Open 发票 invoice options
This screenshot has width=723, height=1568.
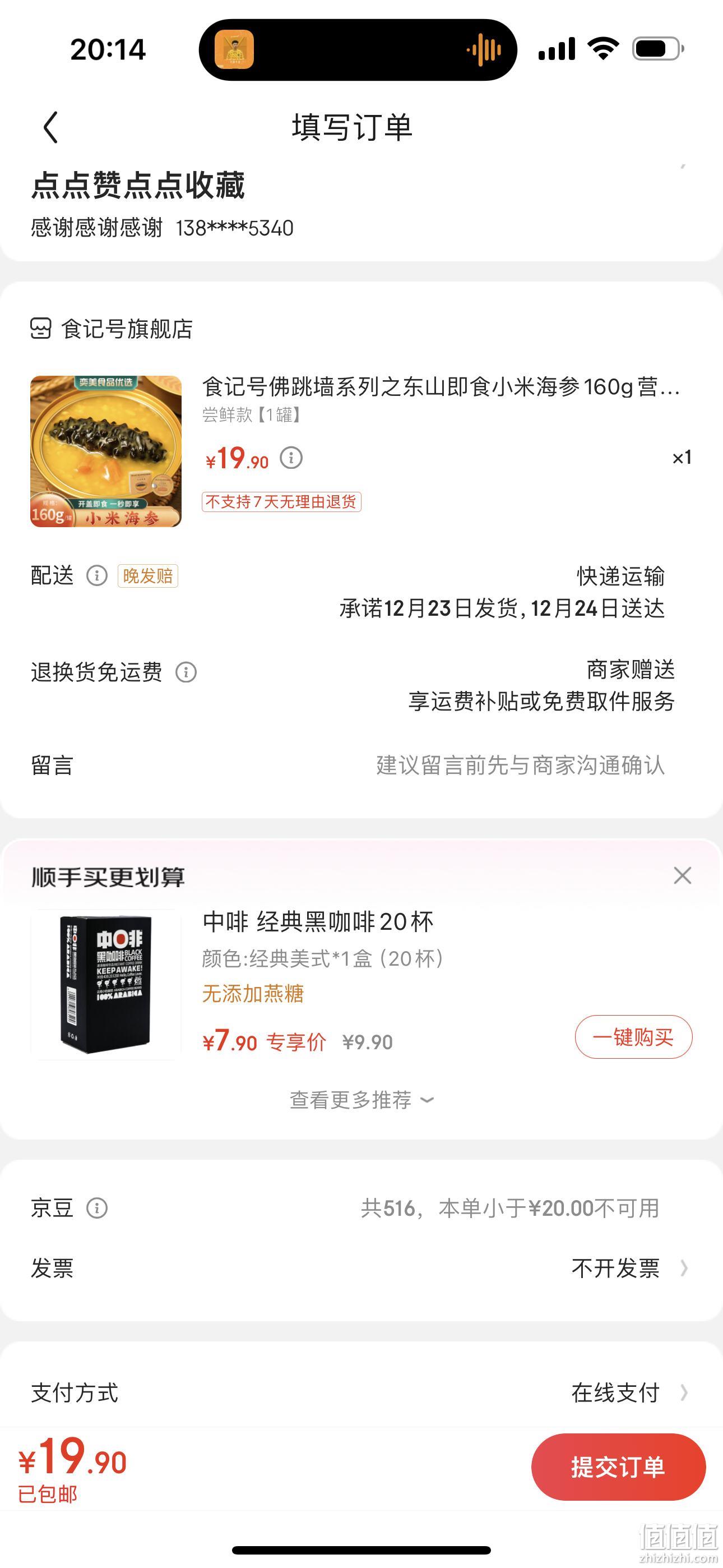[361, 1269]
